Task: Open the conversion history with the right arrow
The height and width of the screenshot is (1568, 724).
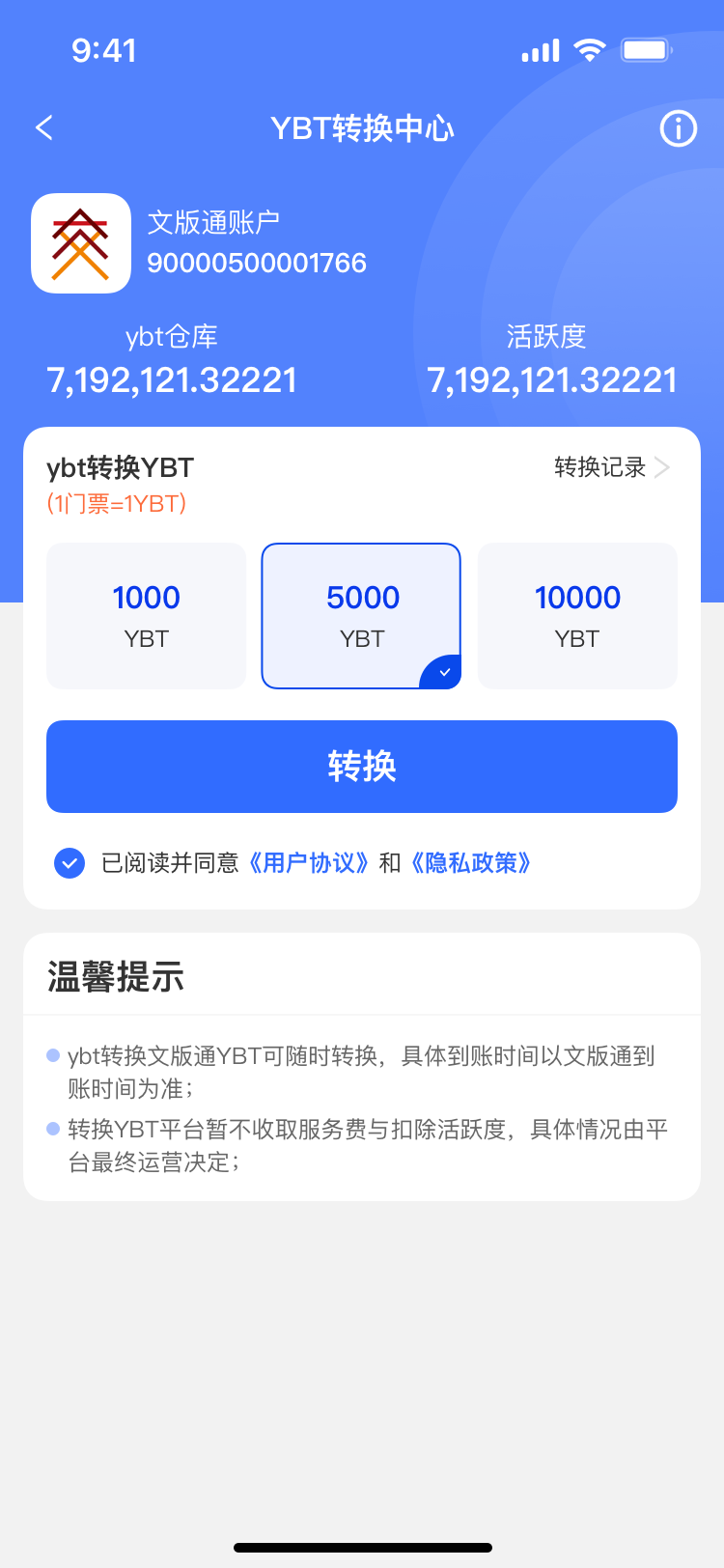Action: coord(663,466)
